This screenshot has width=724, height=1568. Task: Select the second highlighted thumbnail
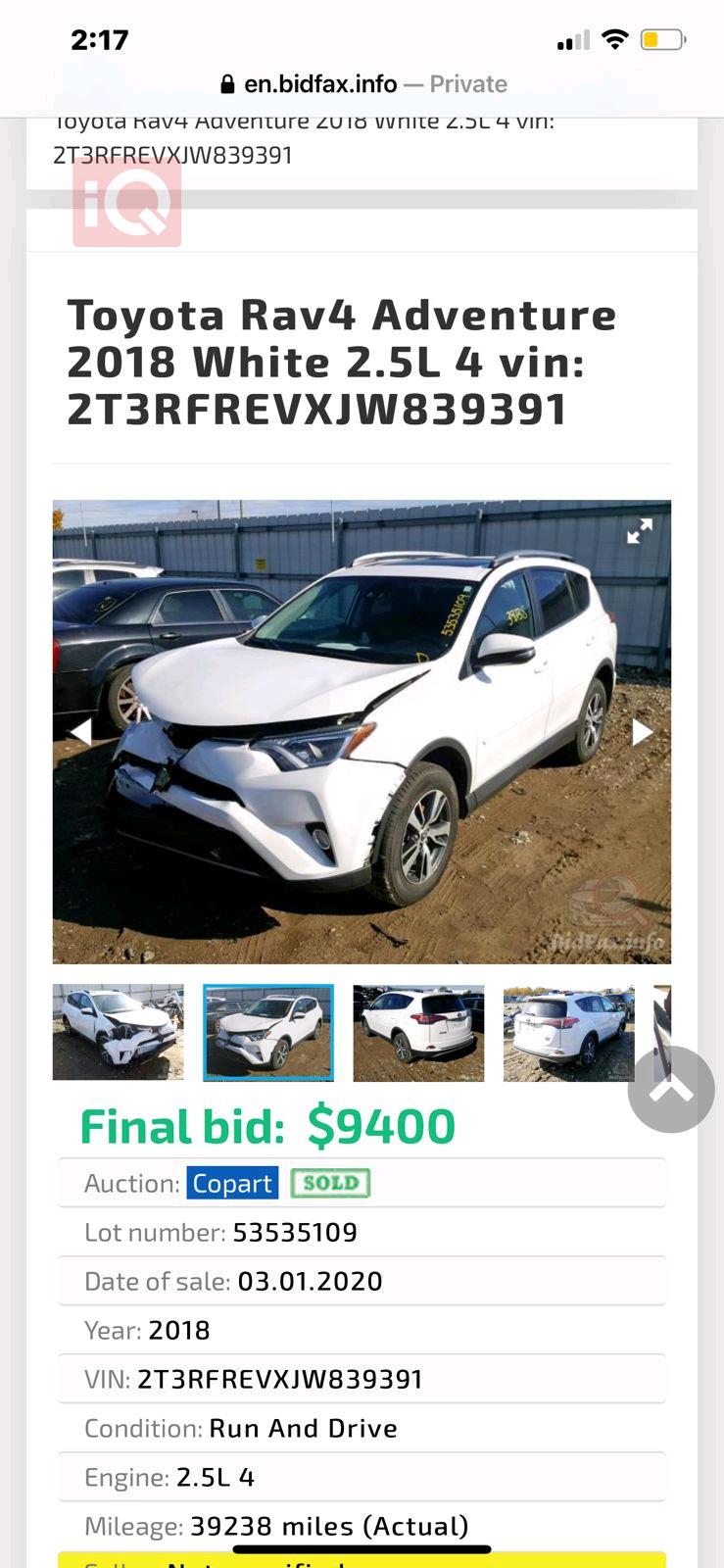coord(267,1032)
